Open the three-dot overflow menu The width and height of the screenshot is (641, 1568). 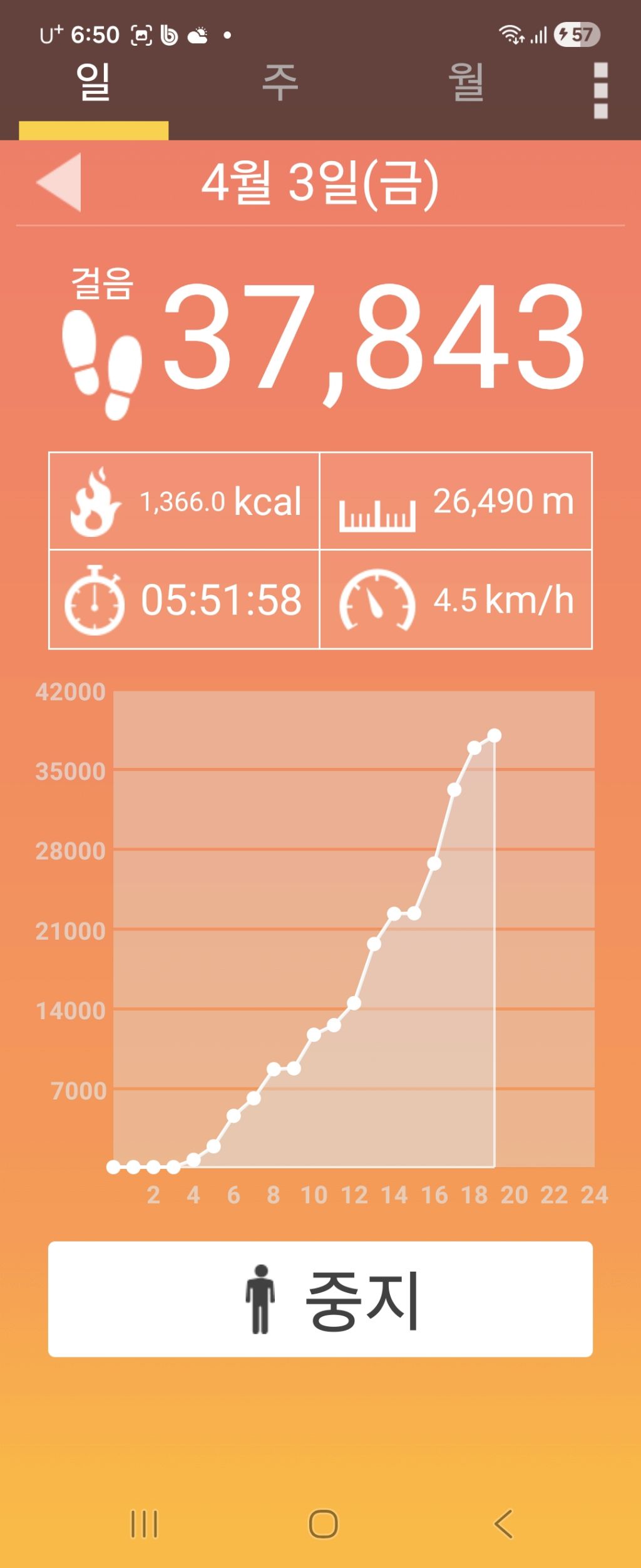click(600, 90)
